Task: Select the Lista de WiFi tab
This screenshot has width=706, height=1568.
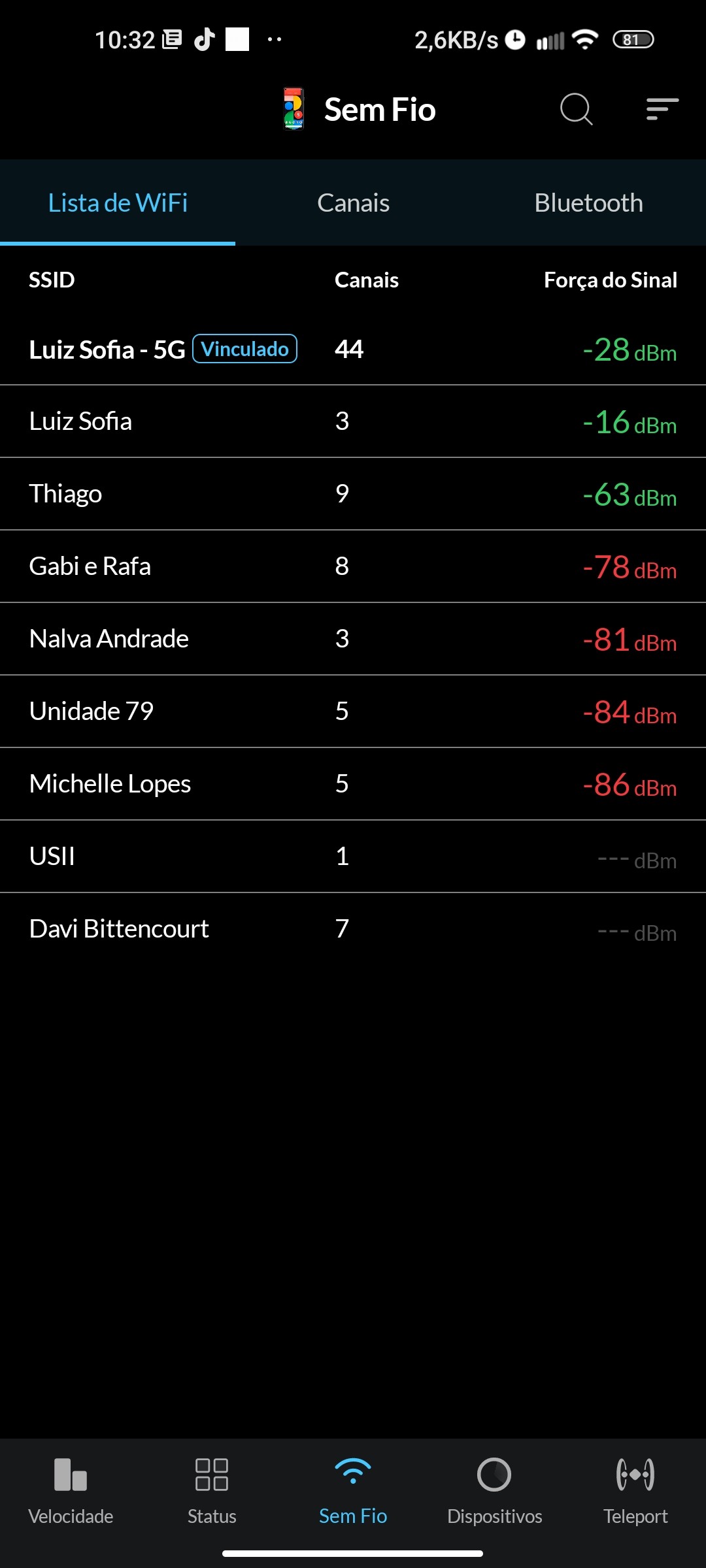Action: (x=118, y=203)
